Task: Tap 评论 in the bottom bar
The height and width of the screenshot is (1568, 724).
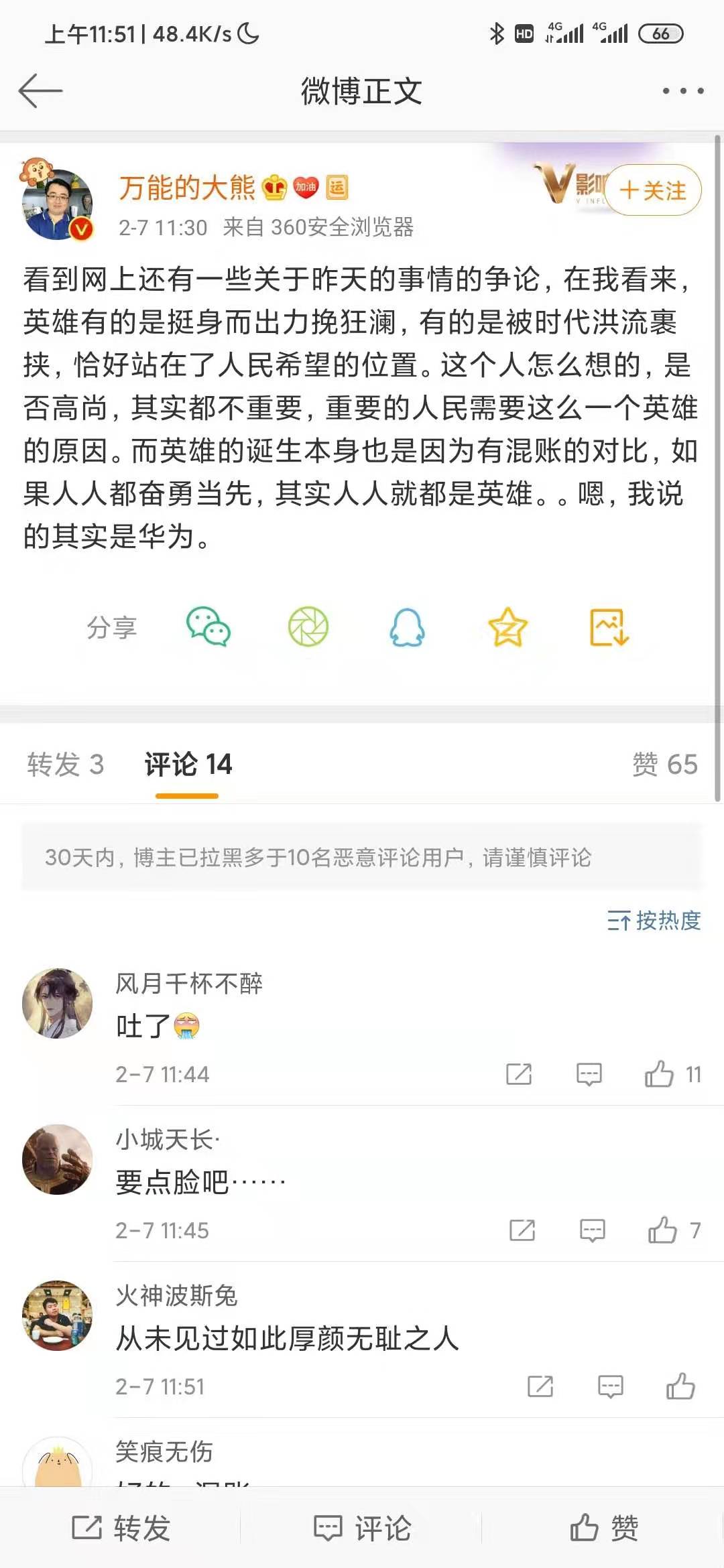Action: coord(362,1528)
